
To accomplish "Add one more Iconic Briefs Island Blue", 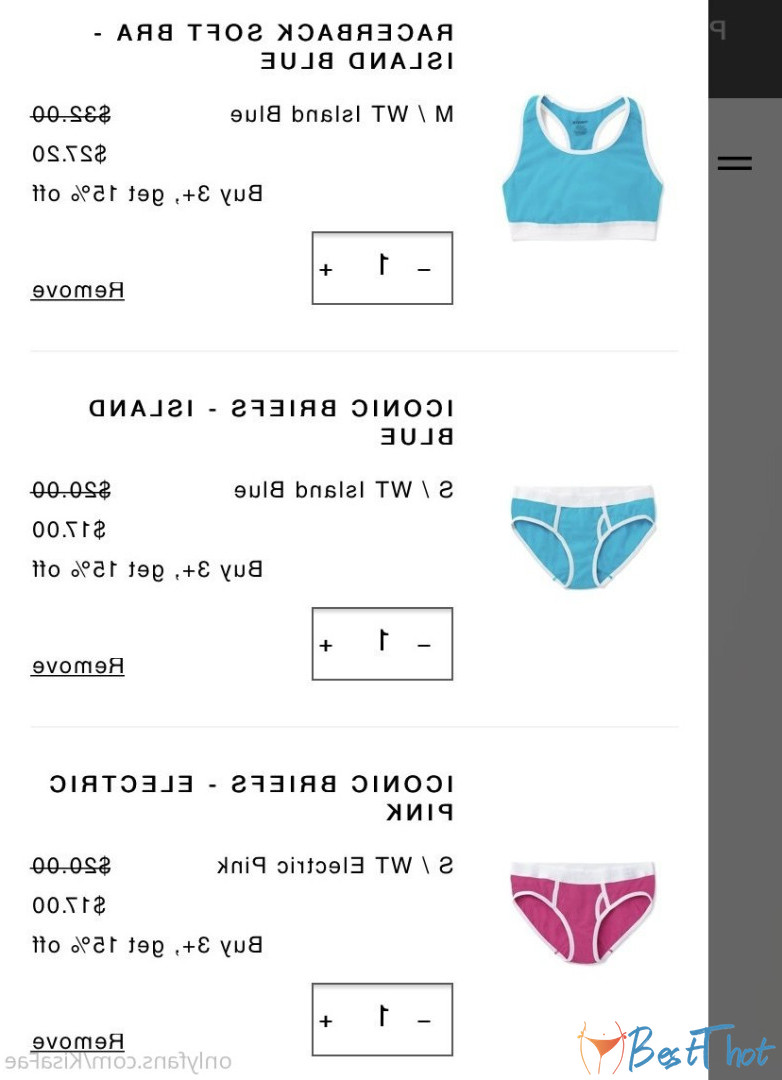I will tap(326, 645).
